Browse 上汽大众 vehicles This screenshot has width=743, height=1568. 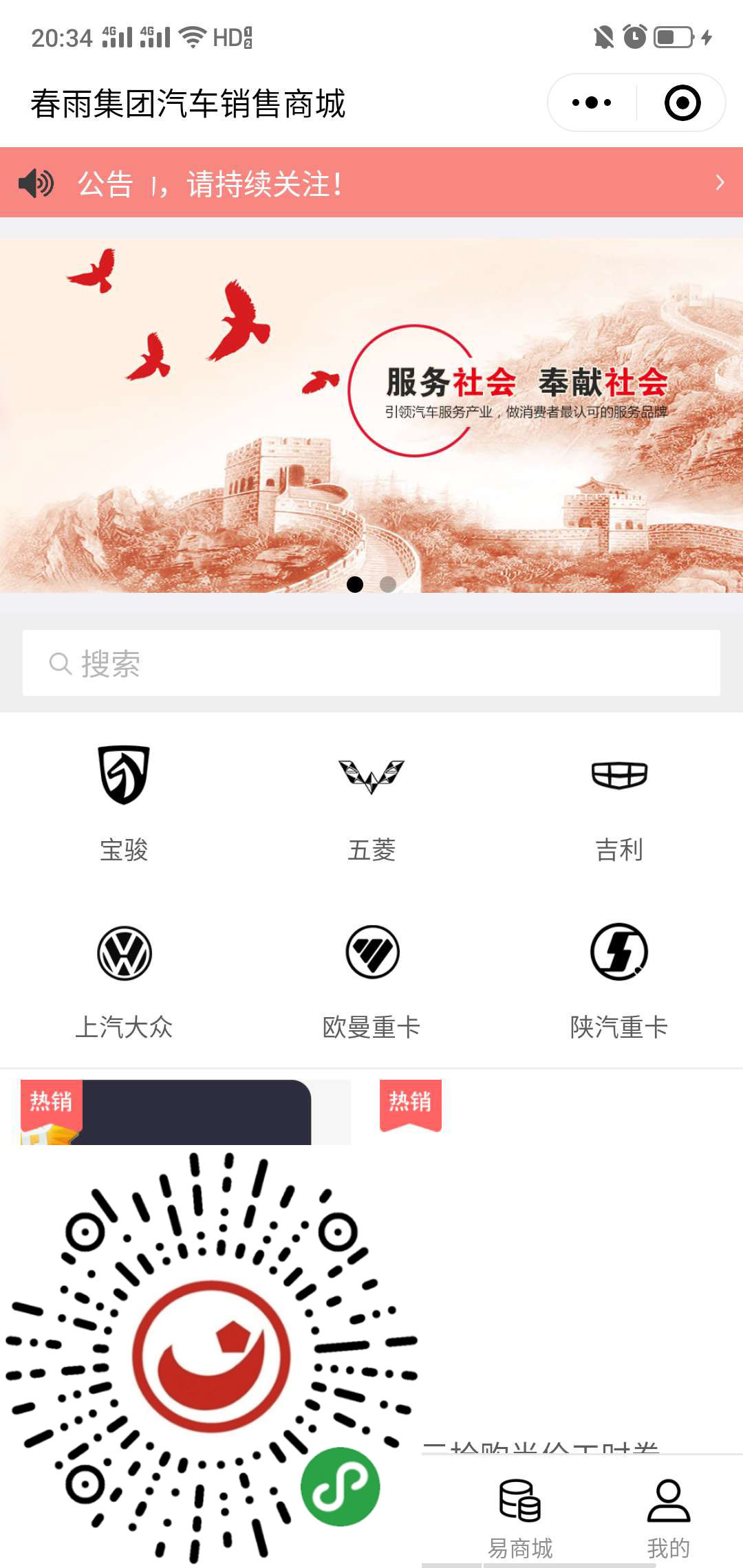point(124,978)
